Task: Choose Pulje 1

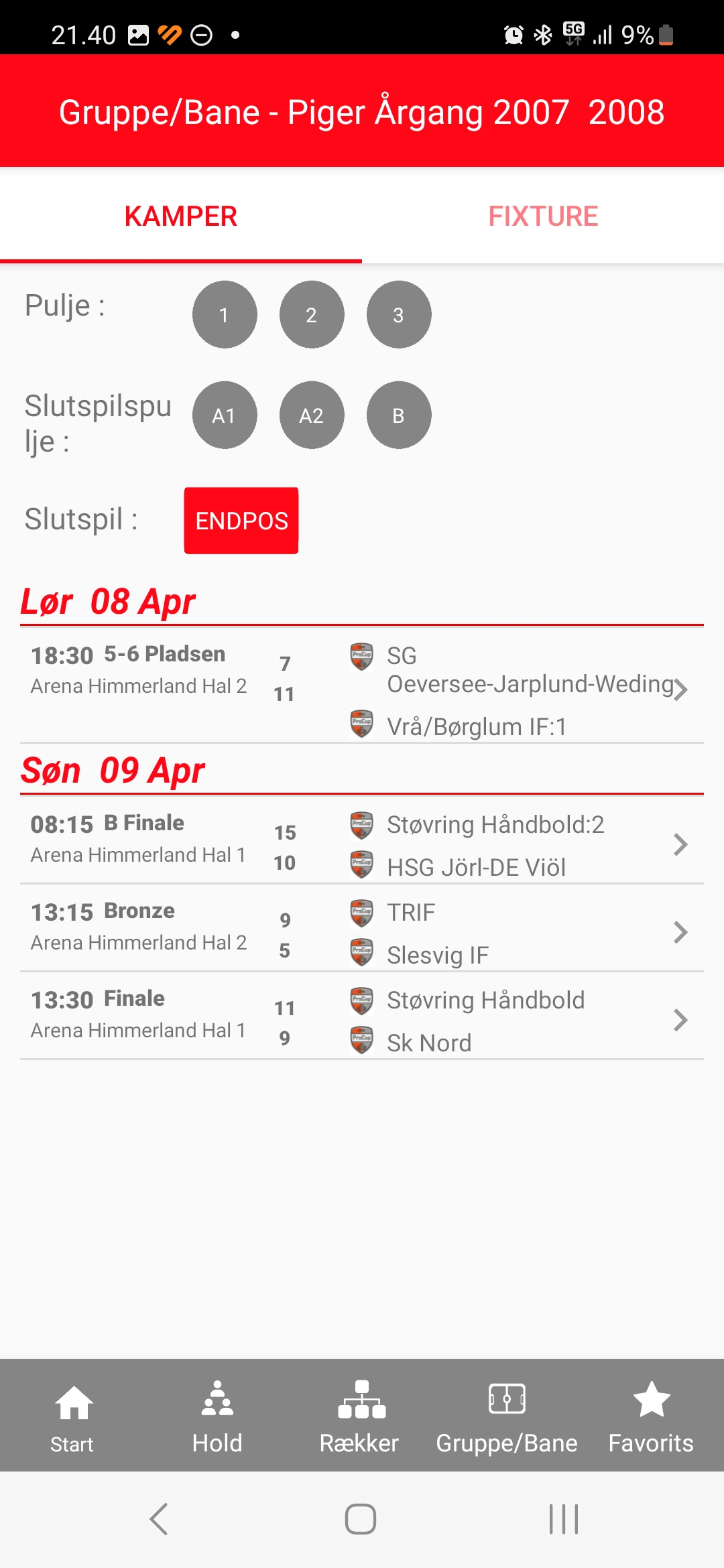Action: tap(225, 314)
